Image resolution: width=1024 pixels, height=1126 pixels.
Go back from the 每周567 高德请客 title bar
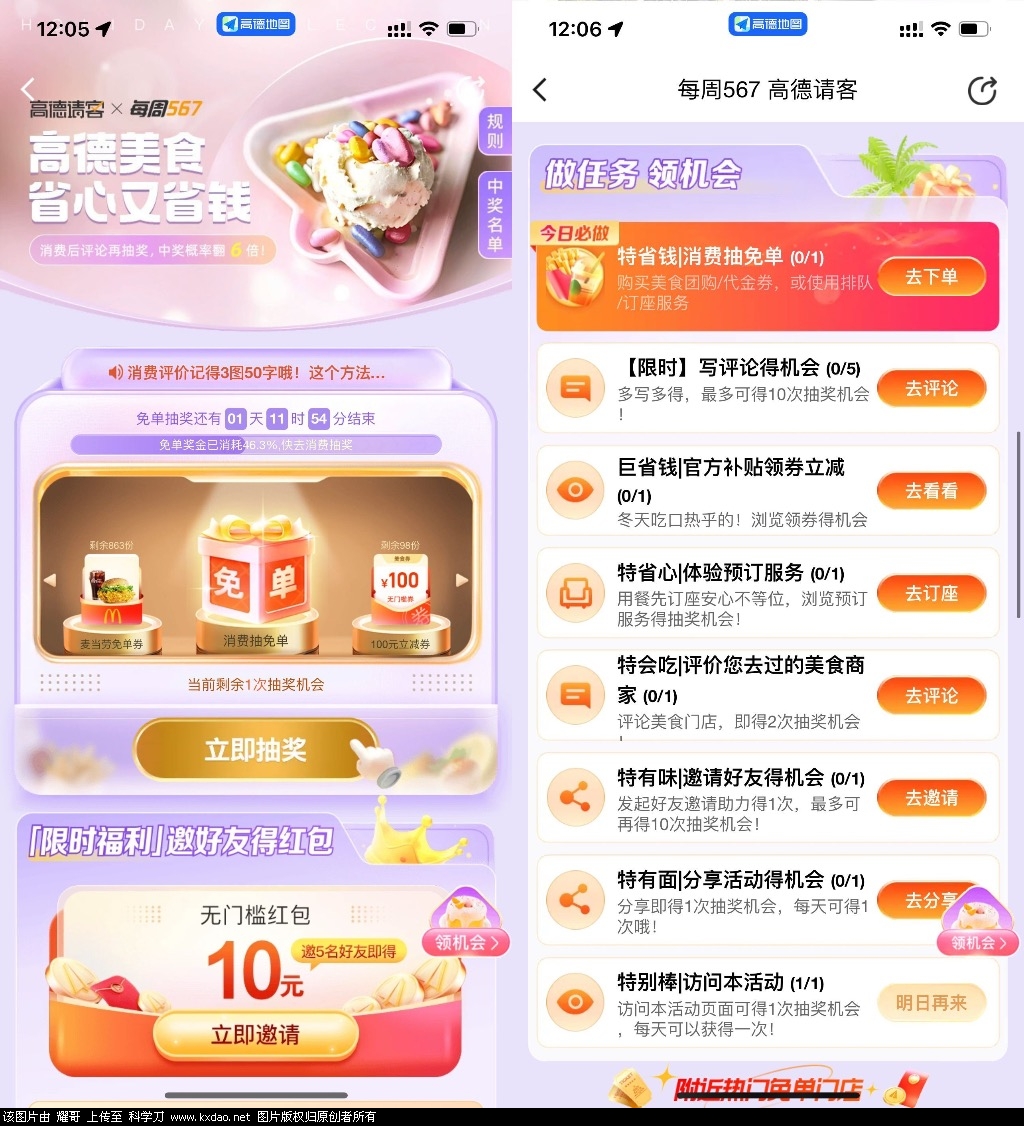point(540,90)
